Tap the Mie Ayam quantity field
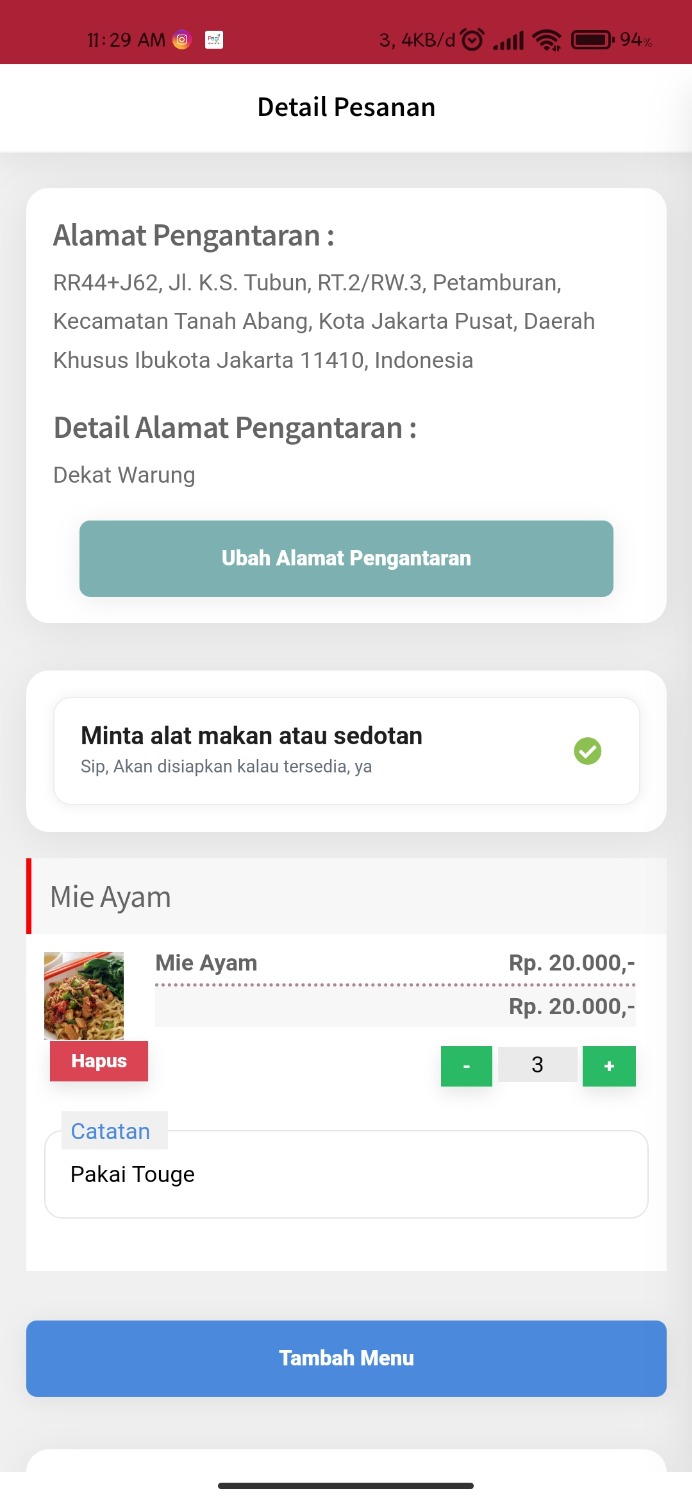 point(537,1065)
